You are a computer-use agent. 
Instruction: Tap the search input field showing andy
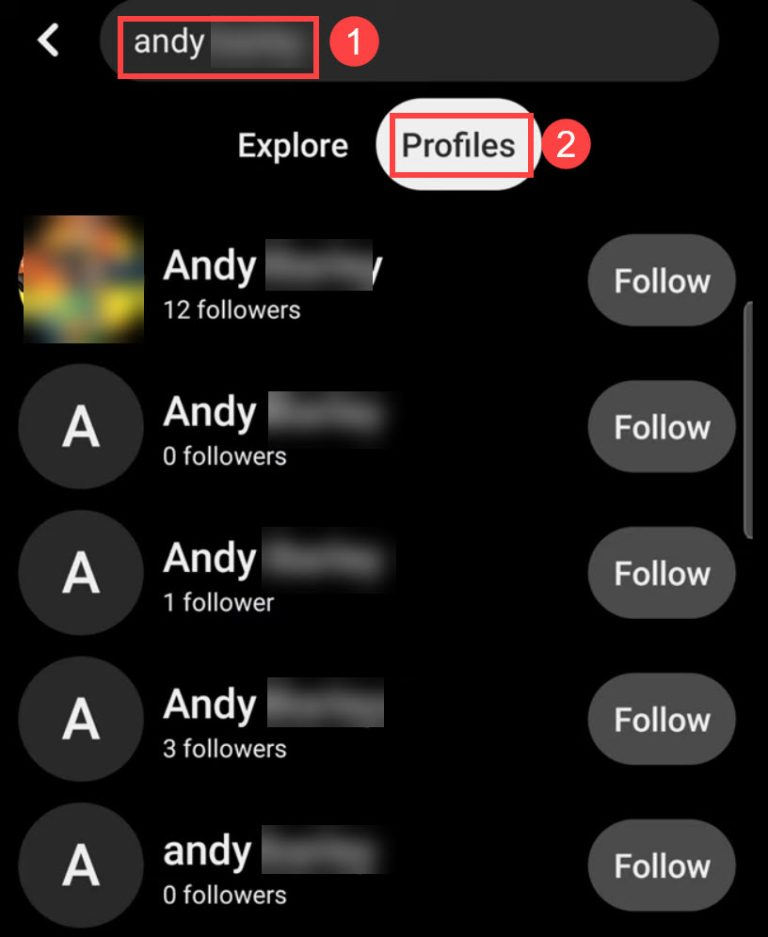216,44
